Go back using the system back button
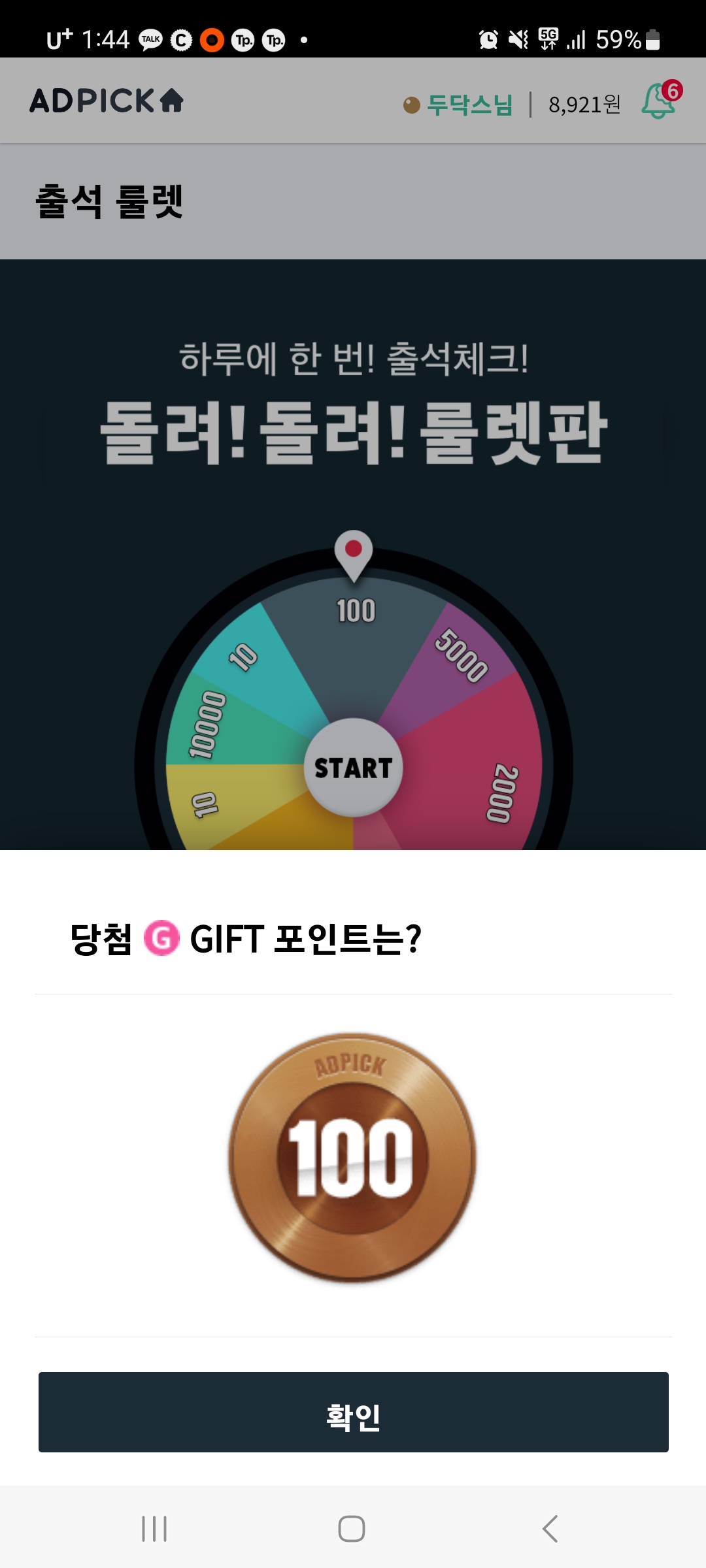 [550, 1529]
